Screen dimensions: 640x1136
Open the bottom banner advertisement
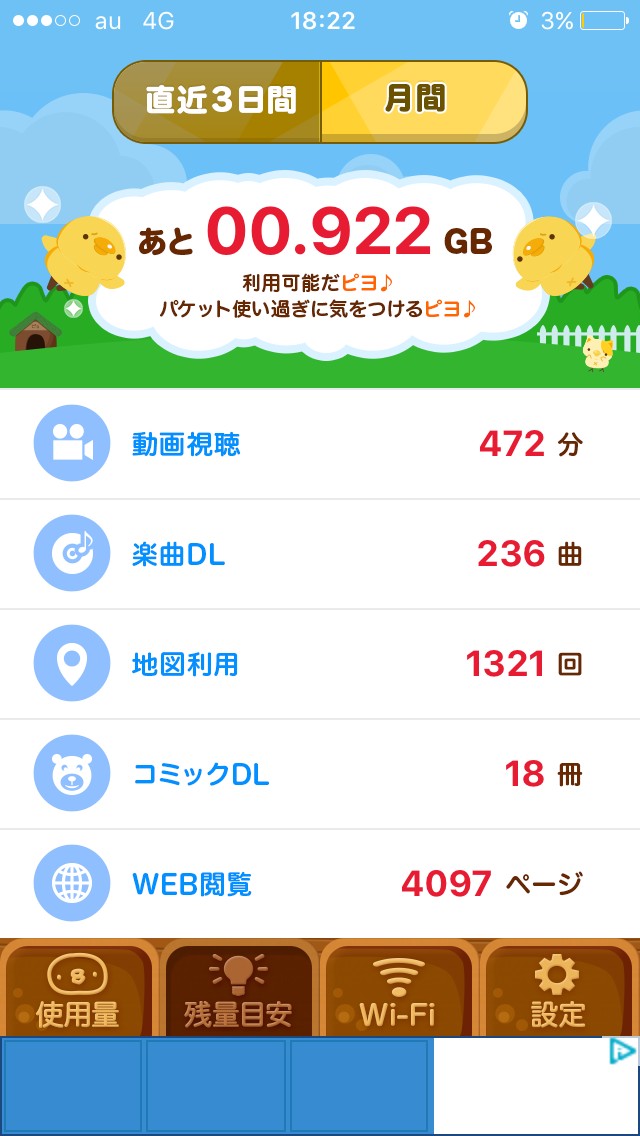(300, 1086)
